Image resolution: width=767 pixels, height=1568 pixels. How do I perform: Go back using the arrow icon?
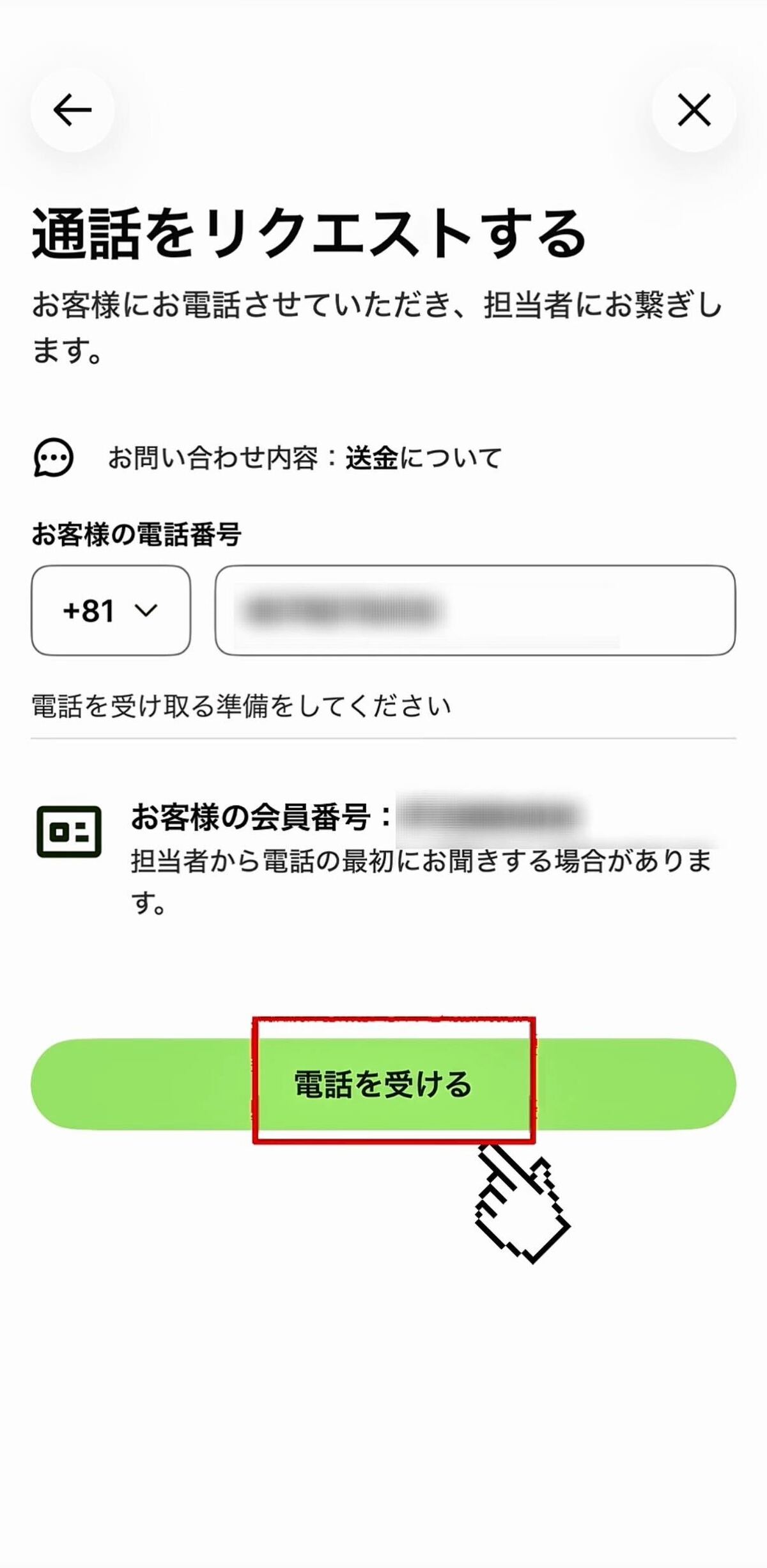click(x=72, y=110)
